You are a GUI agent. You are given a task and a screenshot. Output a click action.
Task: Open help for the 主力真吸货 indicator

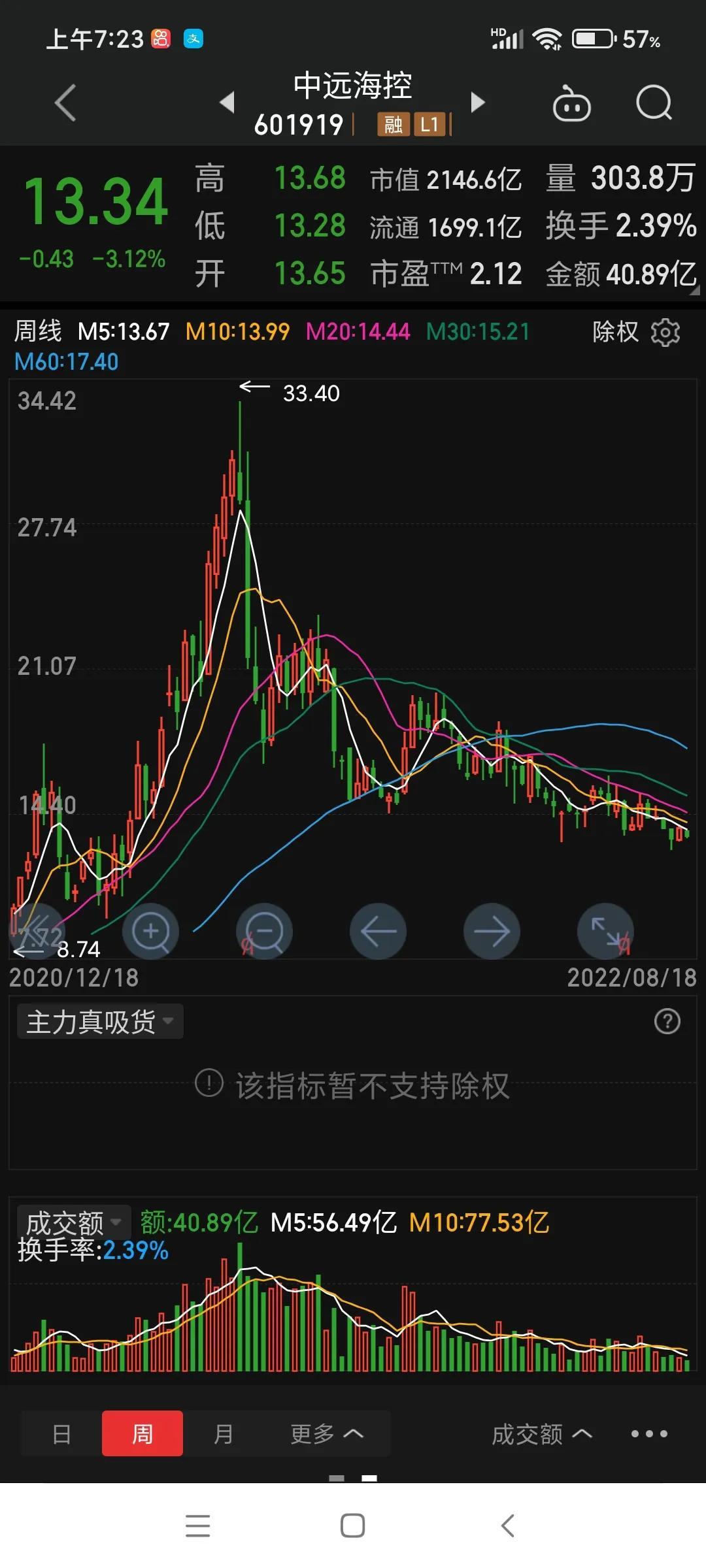pyautogui.click(x=667, y=1021)
